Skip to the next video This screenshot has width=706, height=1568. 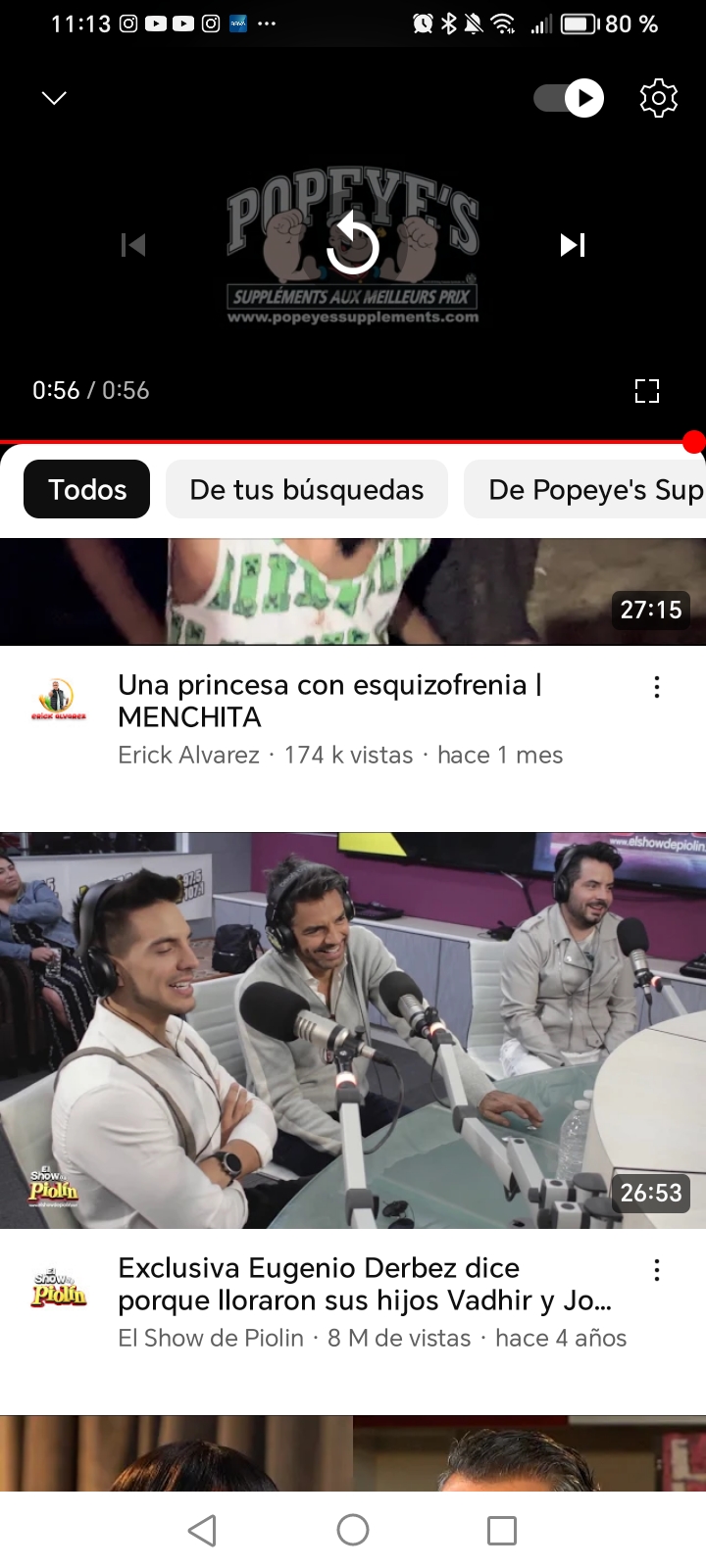pyautogui.click(x=573, y=245)
